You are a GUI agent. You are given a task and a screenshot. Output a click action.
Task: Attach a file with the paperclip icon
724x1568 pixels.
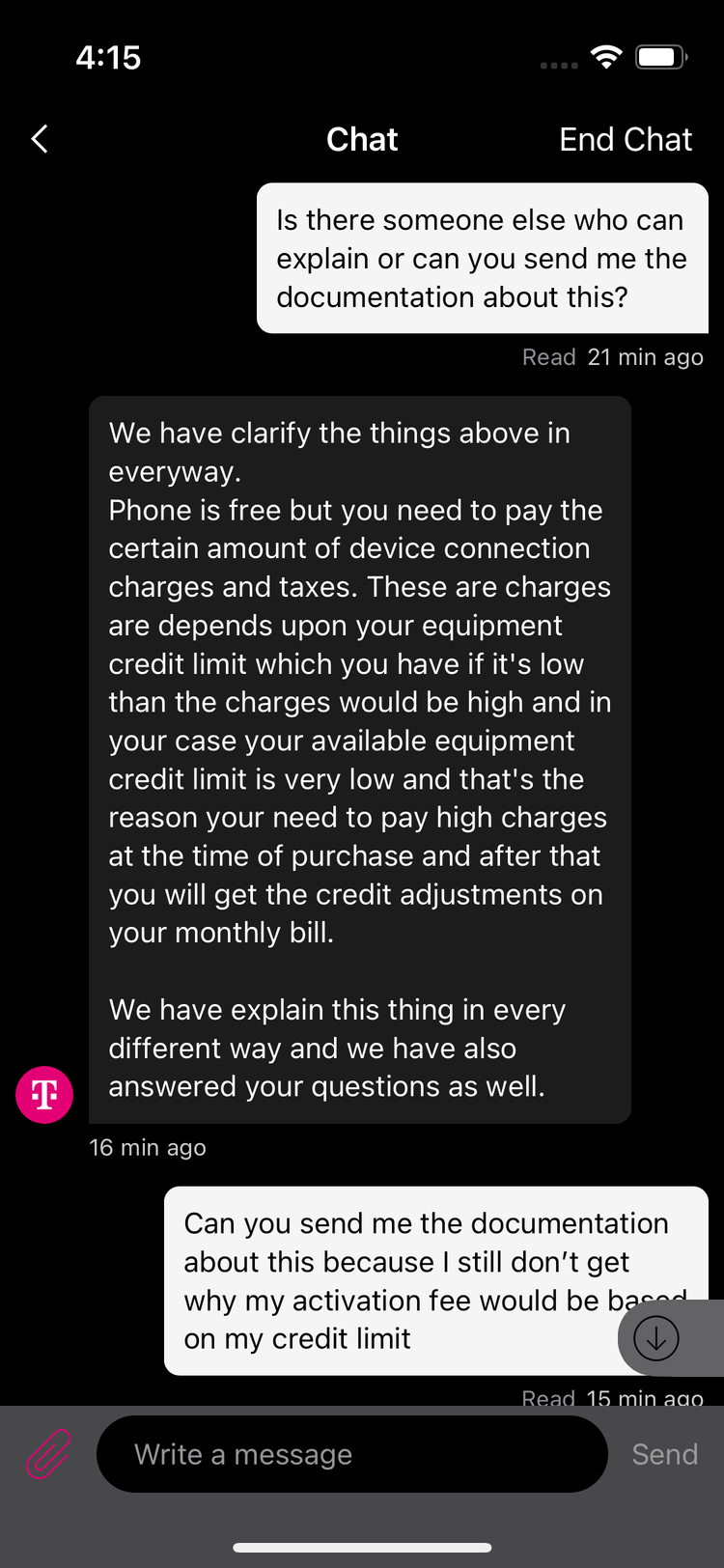tap(48, 1454)
